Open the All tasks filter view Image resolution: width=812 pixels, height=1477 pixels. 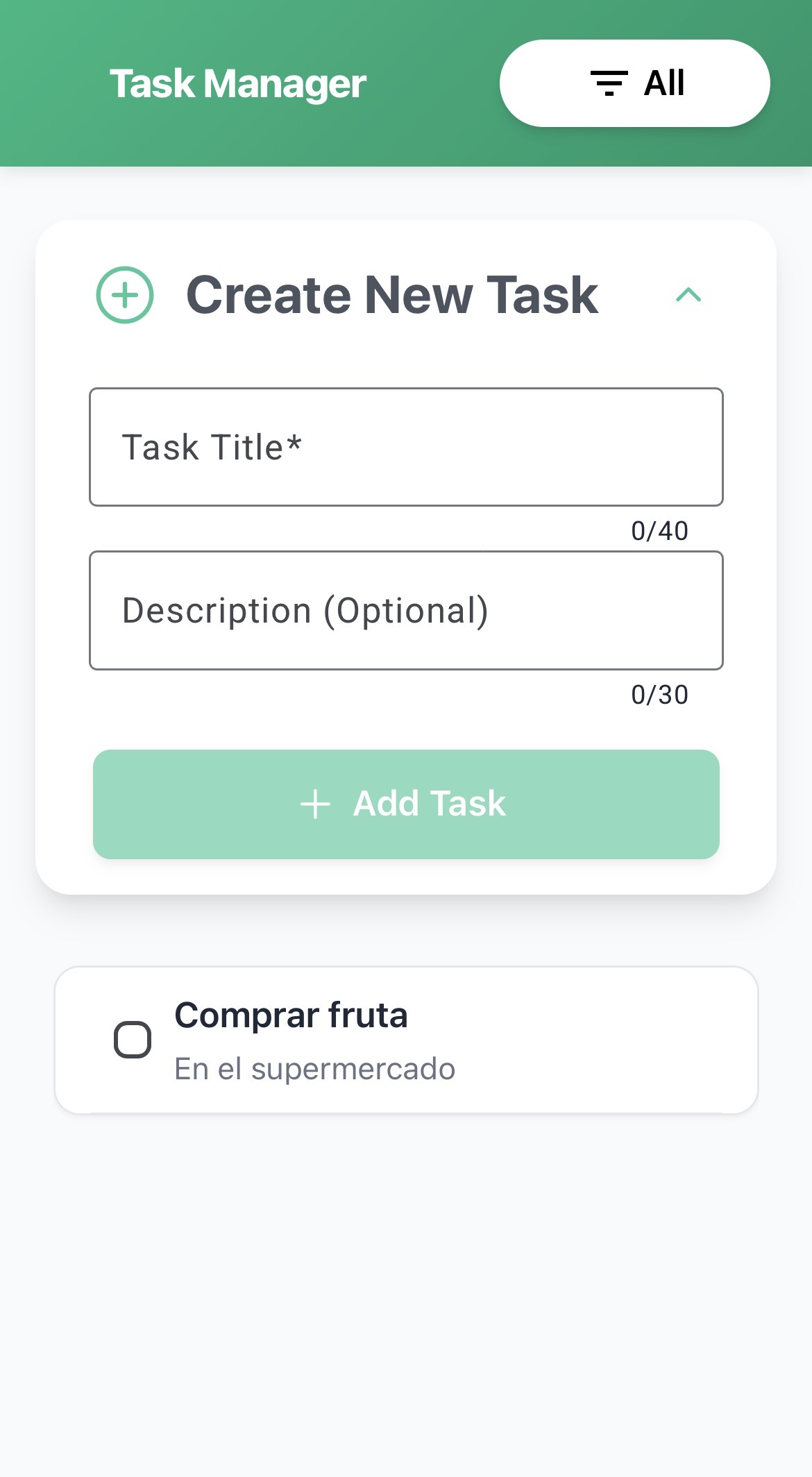tap(634, 83)
